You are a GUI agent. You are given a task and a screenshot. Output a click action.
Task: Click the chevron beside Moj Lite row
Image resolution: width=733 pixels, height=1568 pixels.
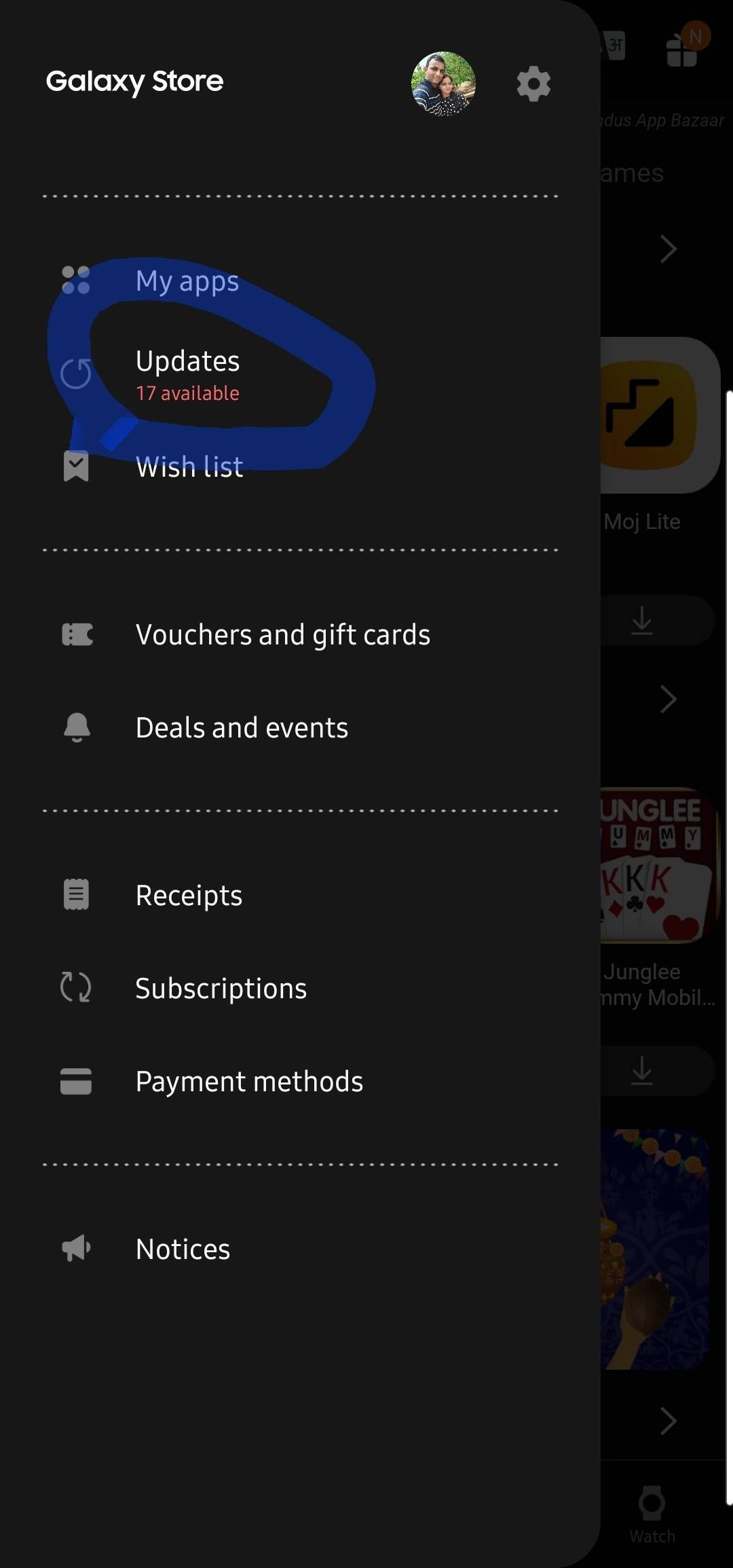(x=668, y=699)
